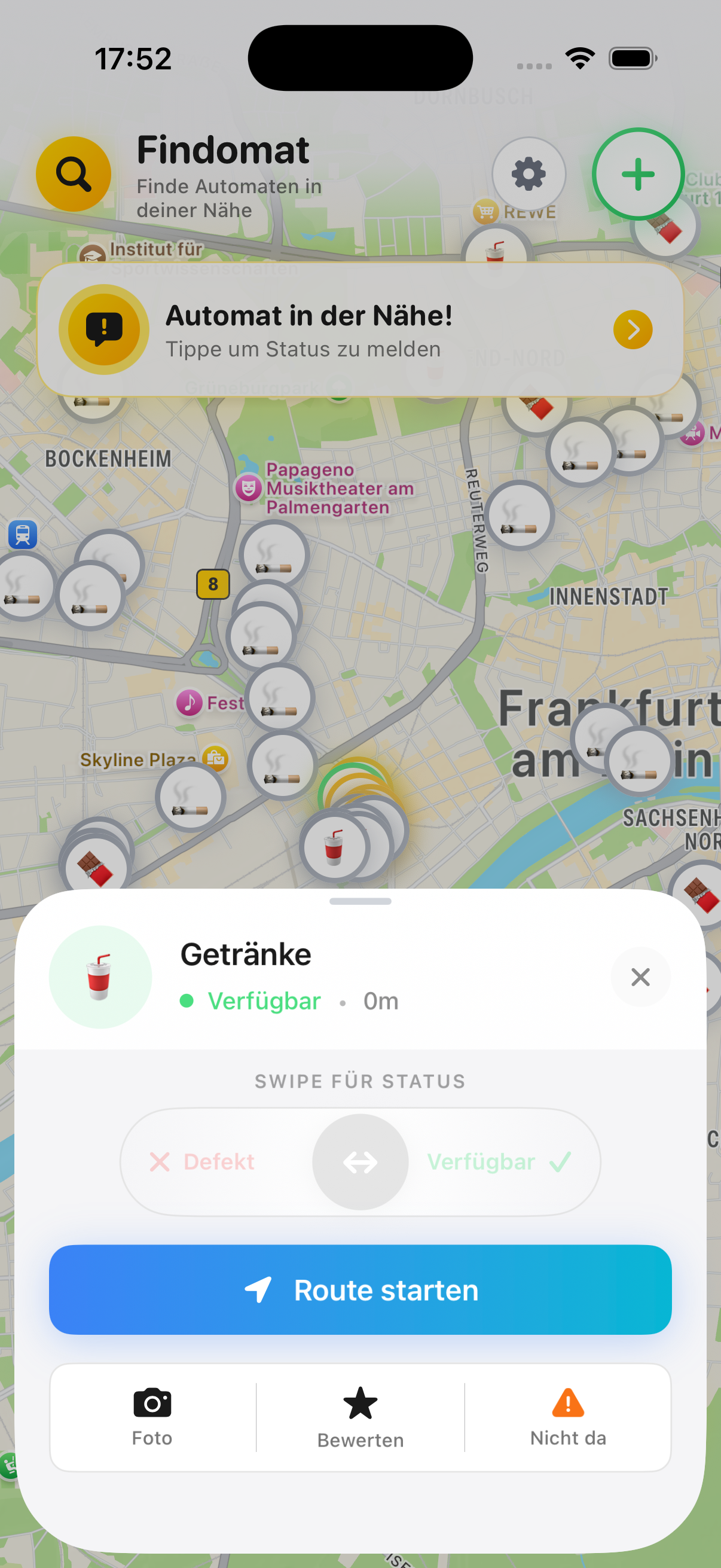Tap the tram station icon on the map

click(x=23, y=535)
